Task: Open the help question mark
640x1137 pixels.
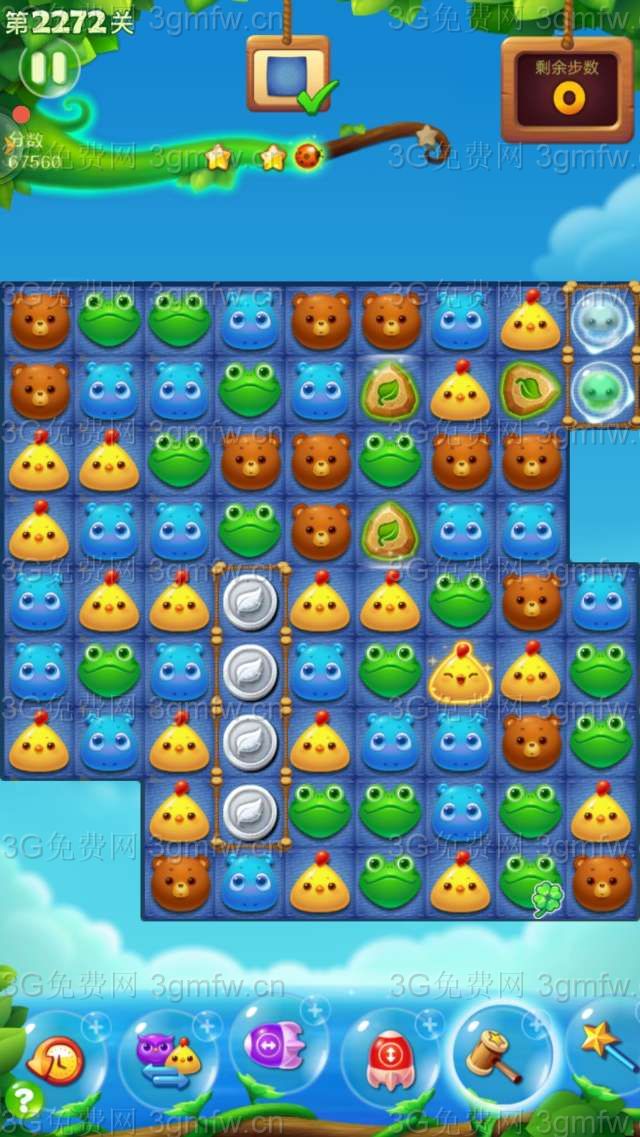Action: (21, 1101)
